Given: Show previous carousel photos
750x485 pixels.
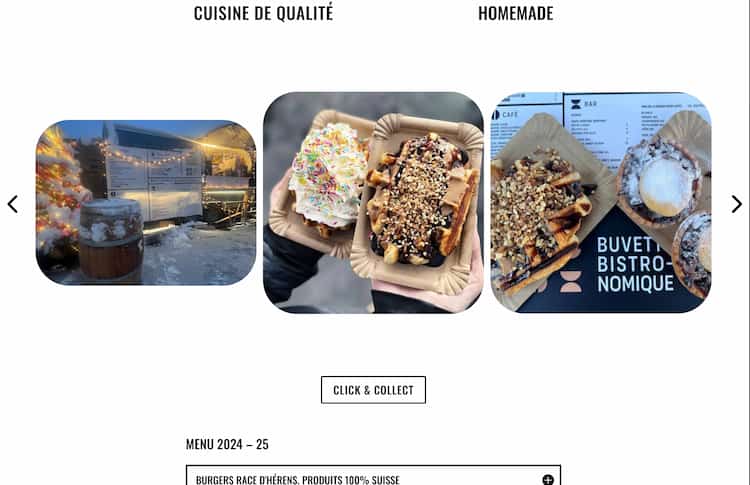Looking at the screenshot, I should (x=13, y=204).
